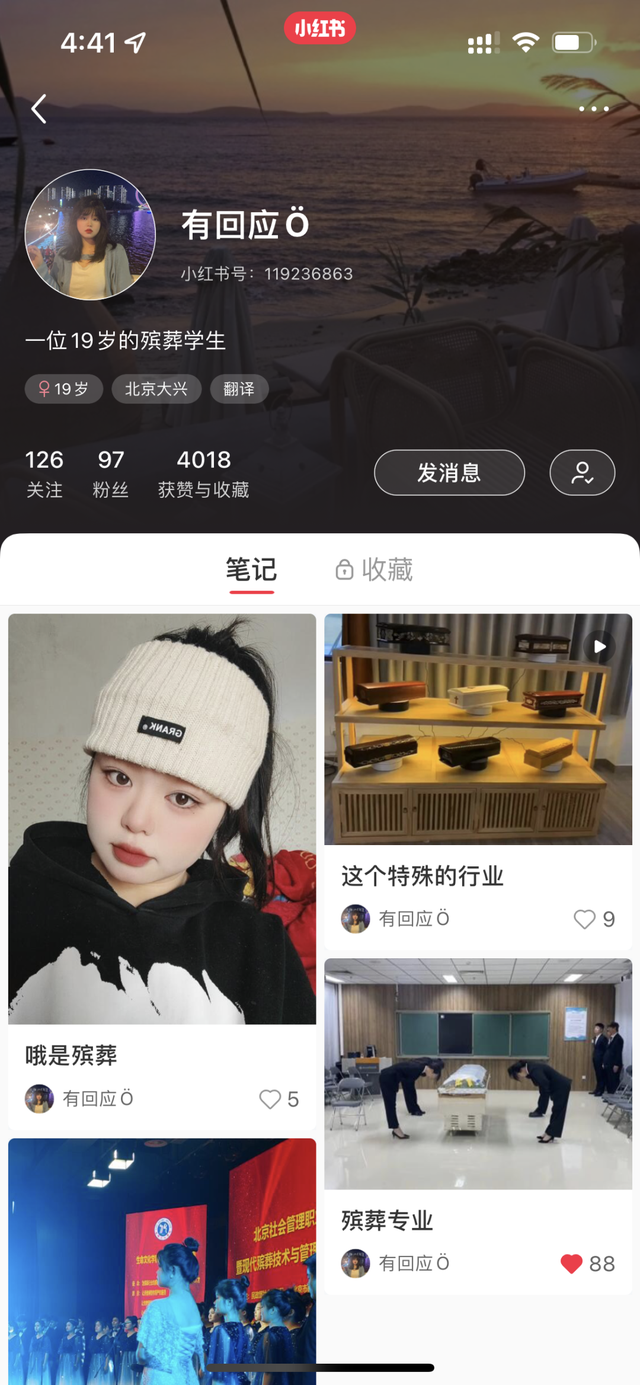
Task: Like the note 这个特殊的行业
Action: [584, 919]
